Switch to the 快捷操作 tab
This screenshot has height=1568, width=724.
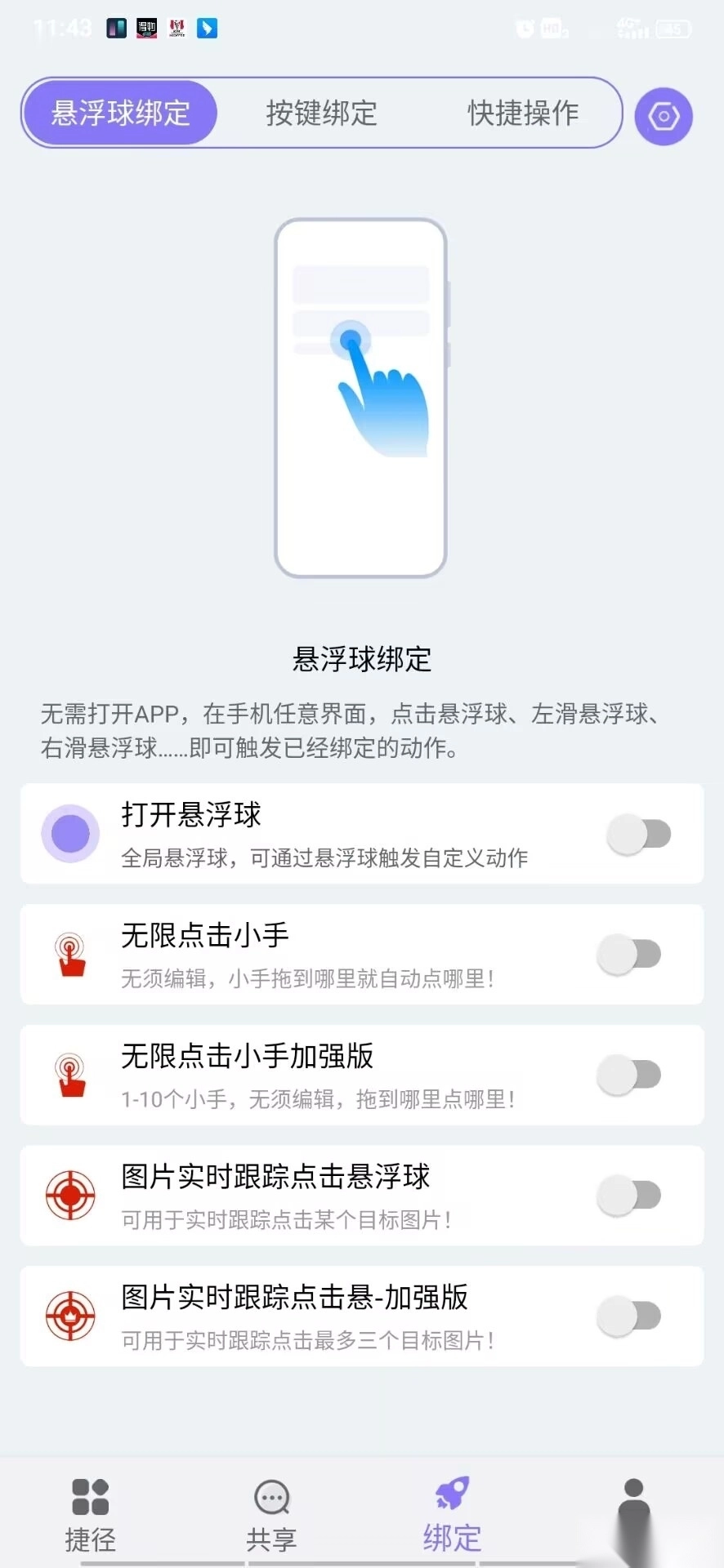tap(523, 114)
